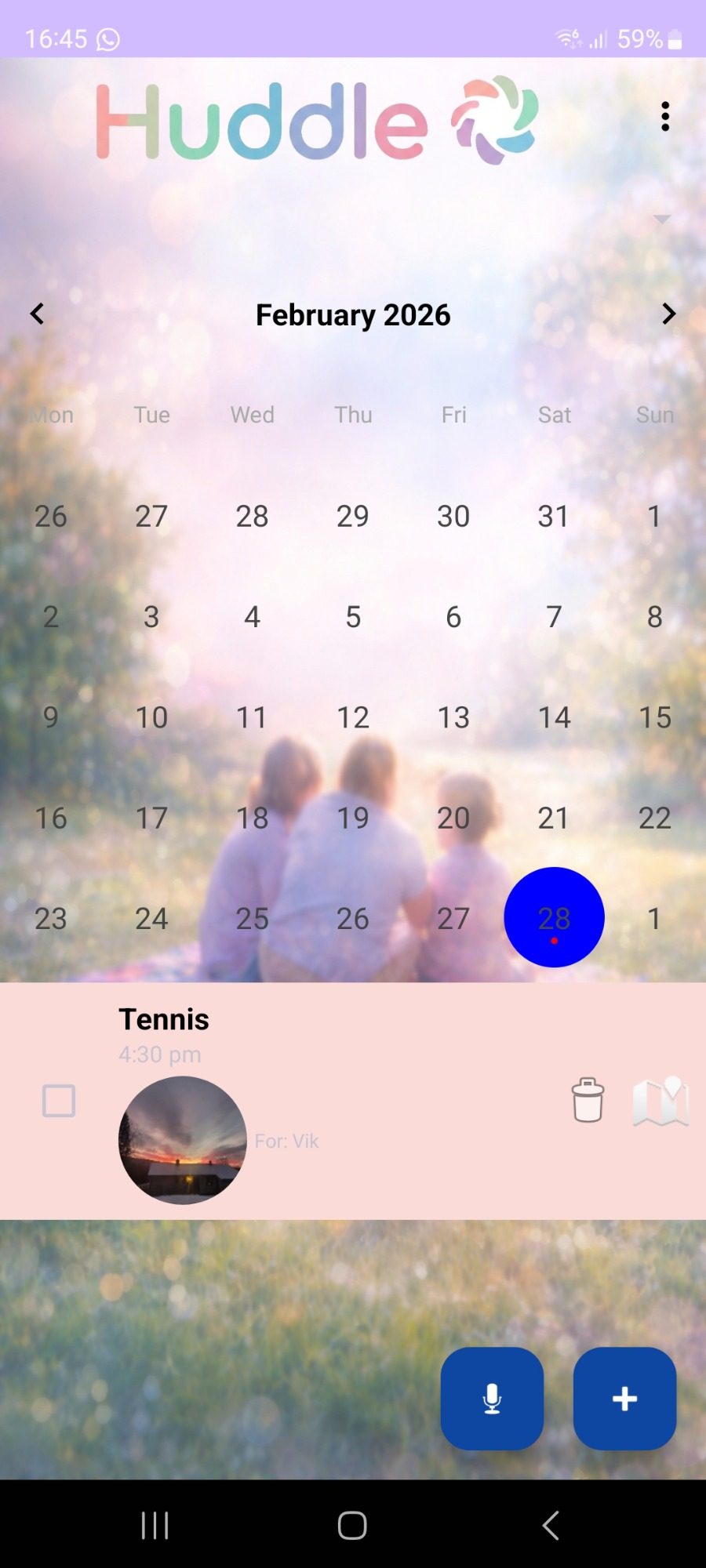This screenshot has width=706, height=1568.
Task: Select February 17 on the calendar
Action: point(151,818)
